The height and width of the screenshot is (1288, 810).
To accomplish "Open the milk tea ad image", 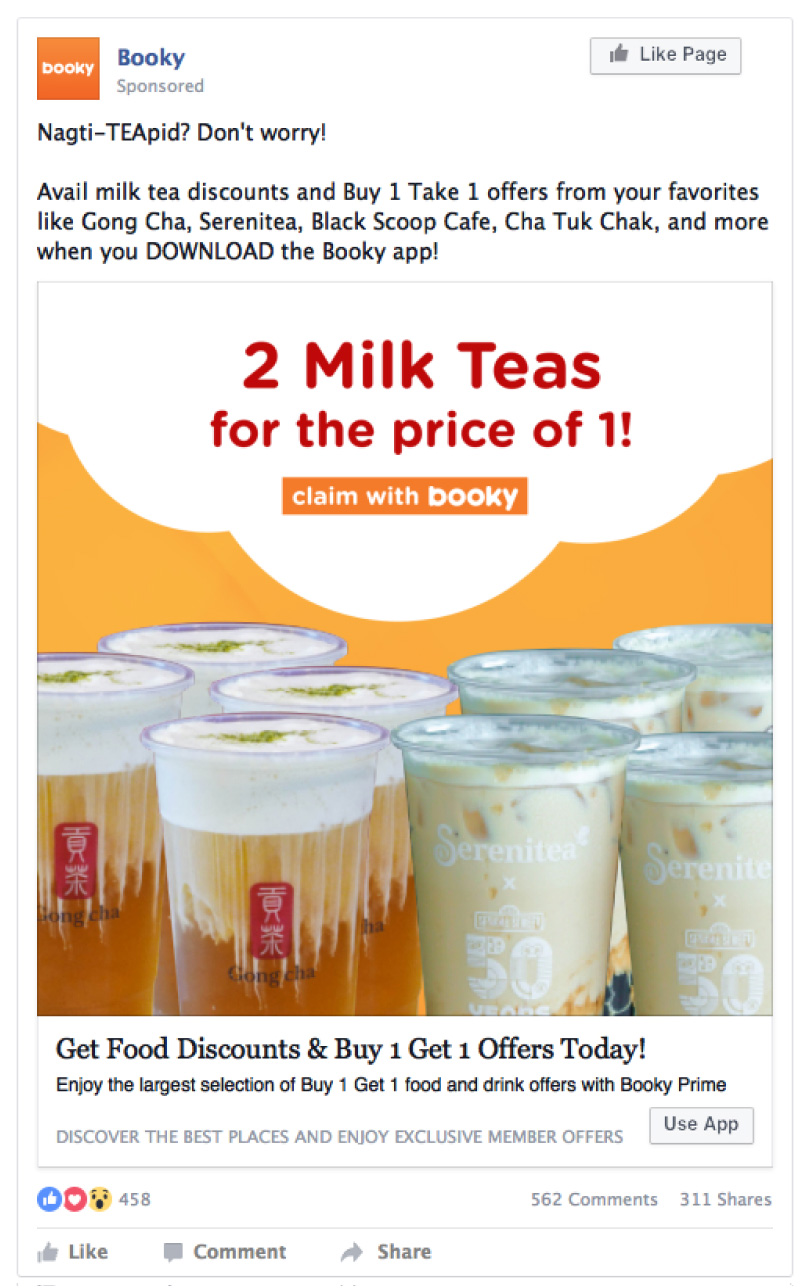I will point(404,648).
